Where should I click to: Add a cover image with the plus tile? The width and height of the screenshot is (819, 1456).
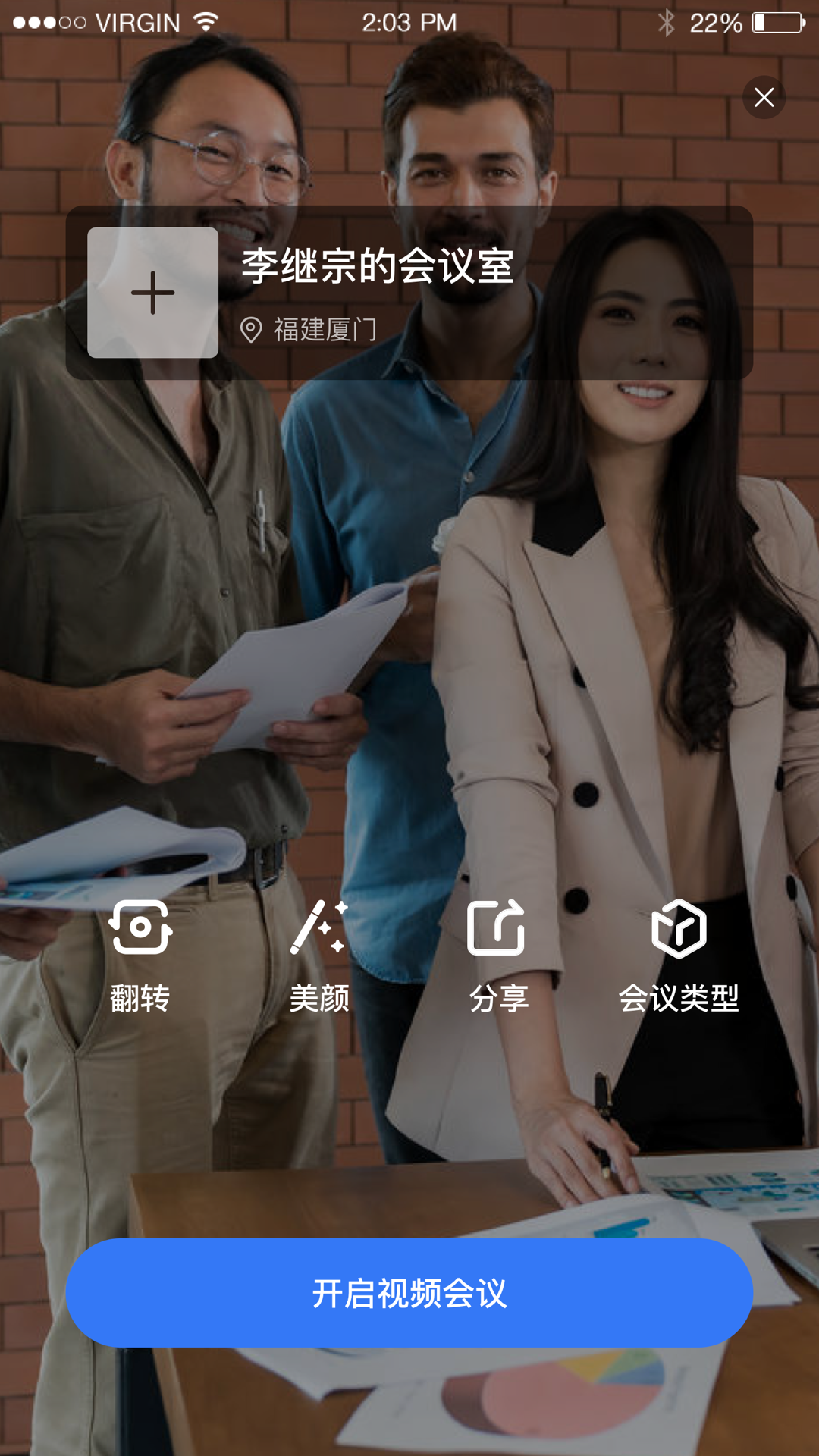(152, 293)
